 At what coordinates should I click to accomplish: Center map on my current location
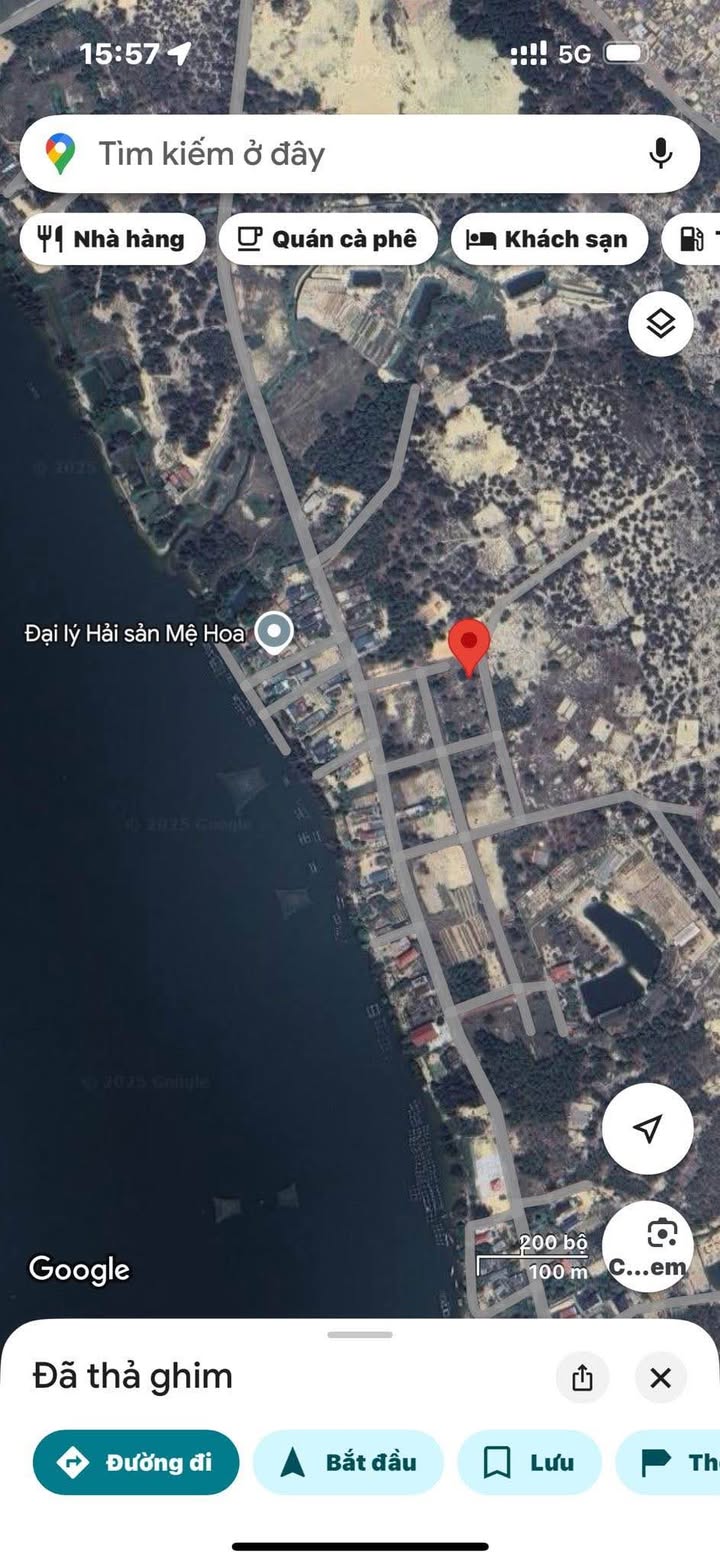648,1128
